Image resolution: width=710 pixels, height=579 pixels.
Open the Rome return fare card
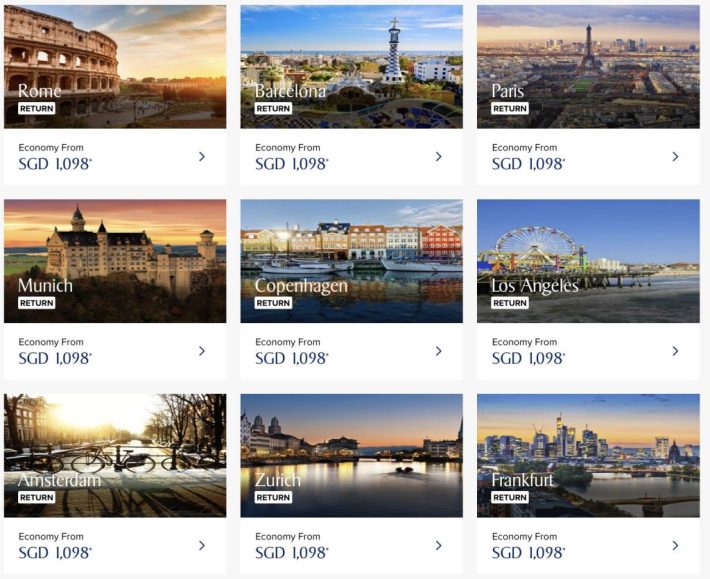point(114,95)
